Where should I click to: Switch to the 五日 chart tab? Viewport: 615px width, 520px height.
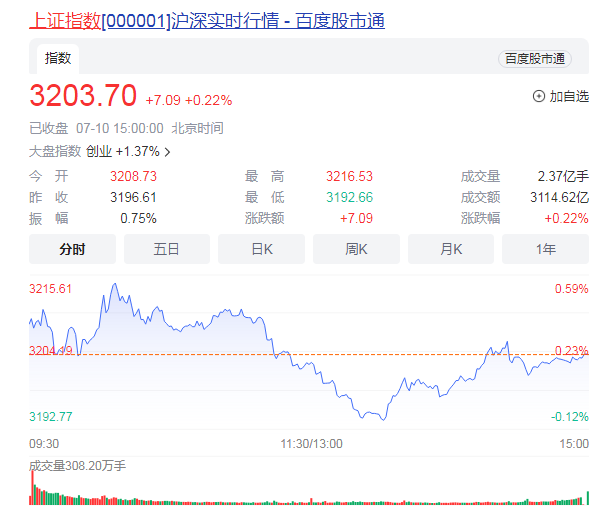[x=167, y=249]
